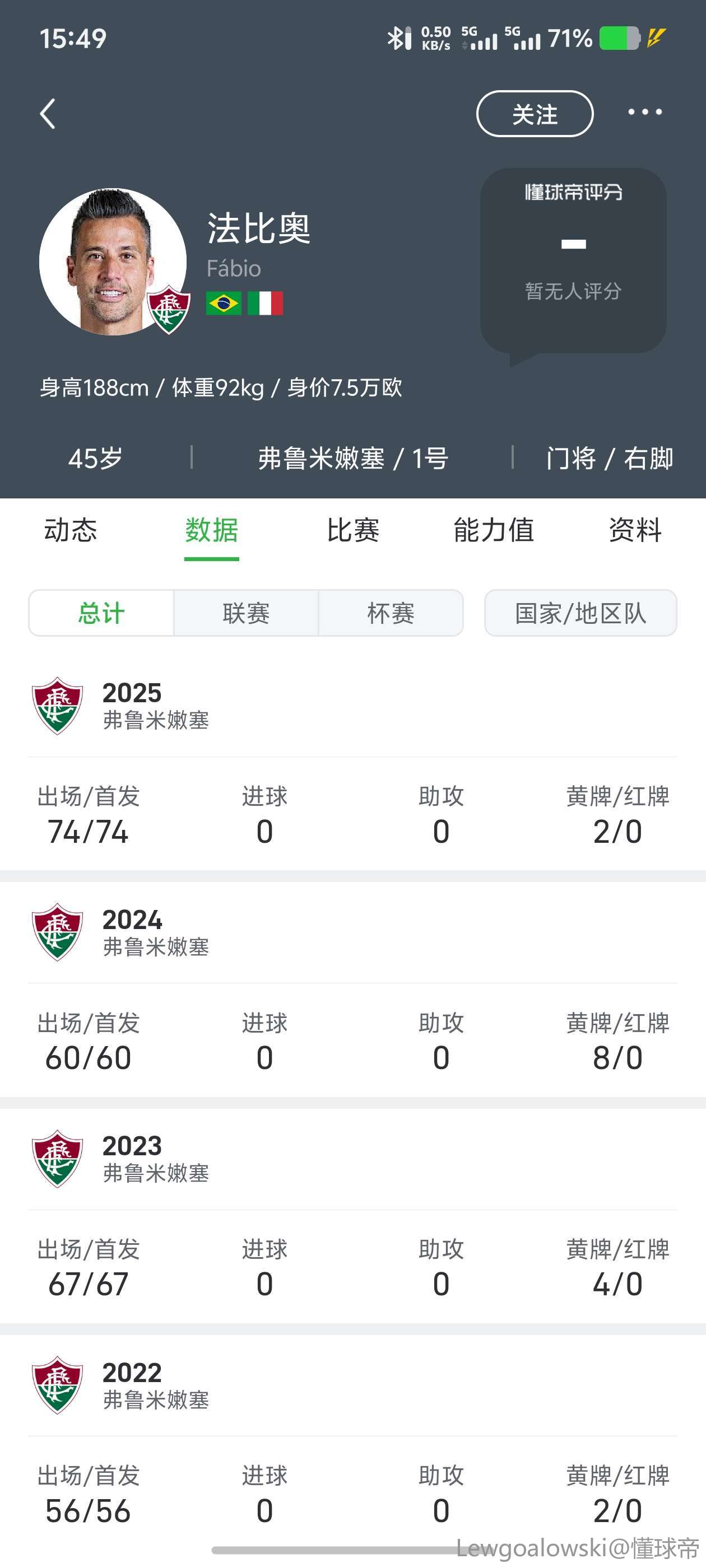Viewport: 706px width, 1568px height.
Task: Open the 2023 弗鲁米嫩塞 season entry
Action: [155, 1159]
